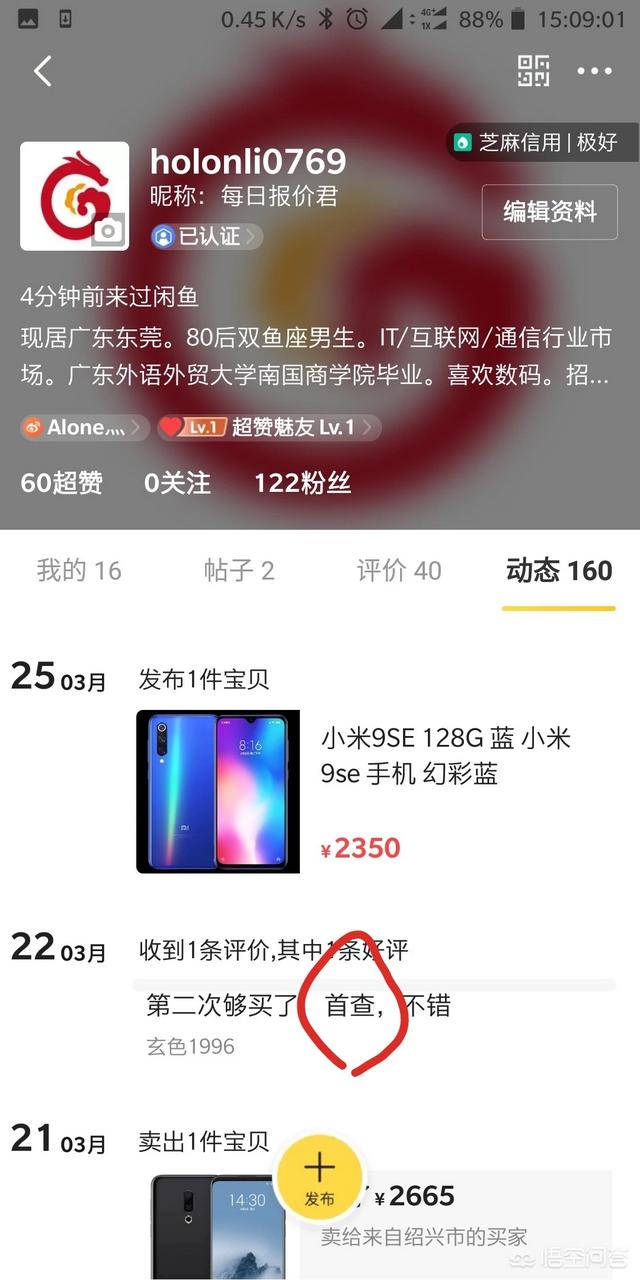Tap the 编辑资料 button
The height and width of the screenshot is (1280, 640).
549,212
